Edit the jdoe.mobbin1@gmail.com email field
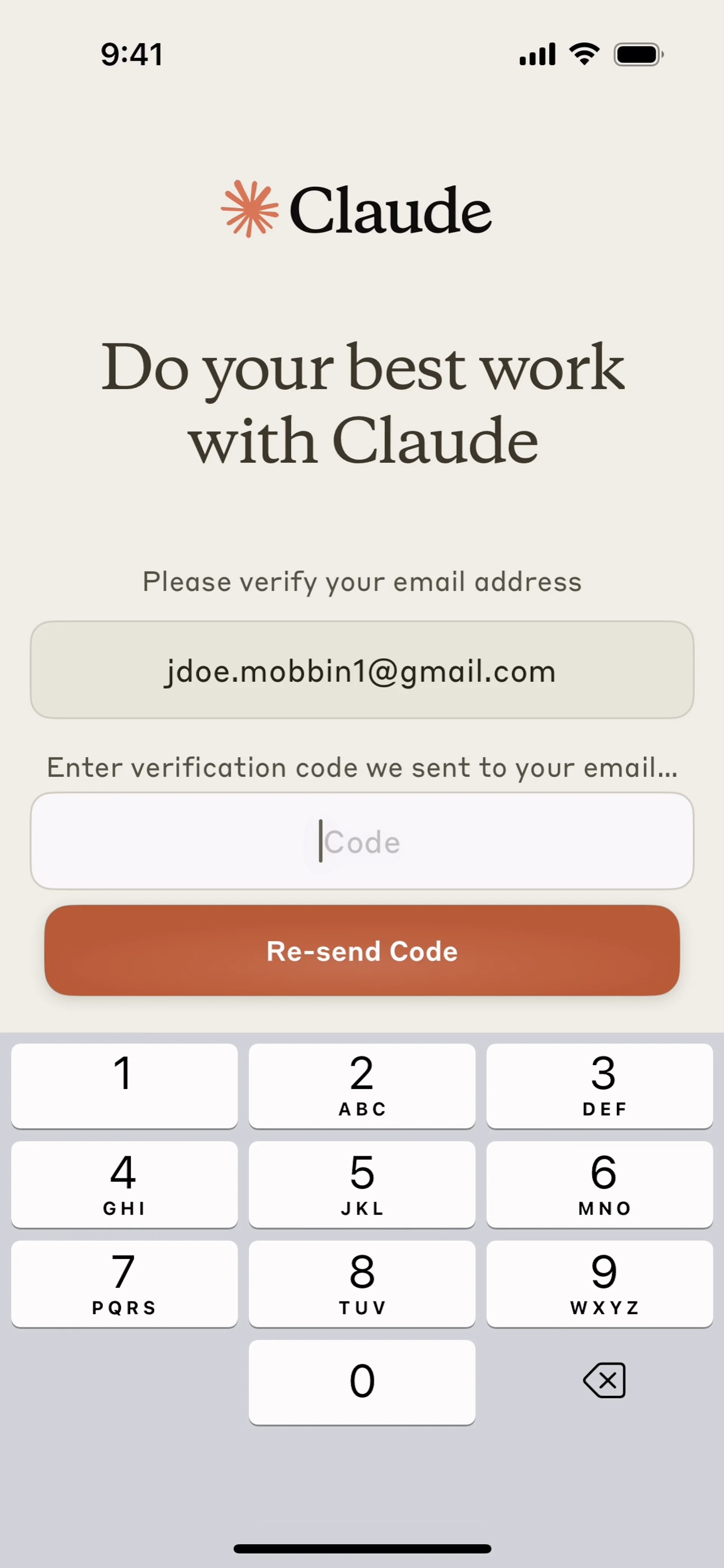This screenshot has height=1568, width=724. point(362,670)
